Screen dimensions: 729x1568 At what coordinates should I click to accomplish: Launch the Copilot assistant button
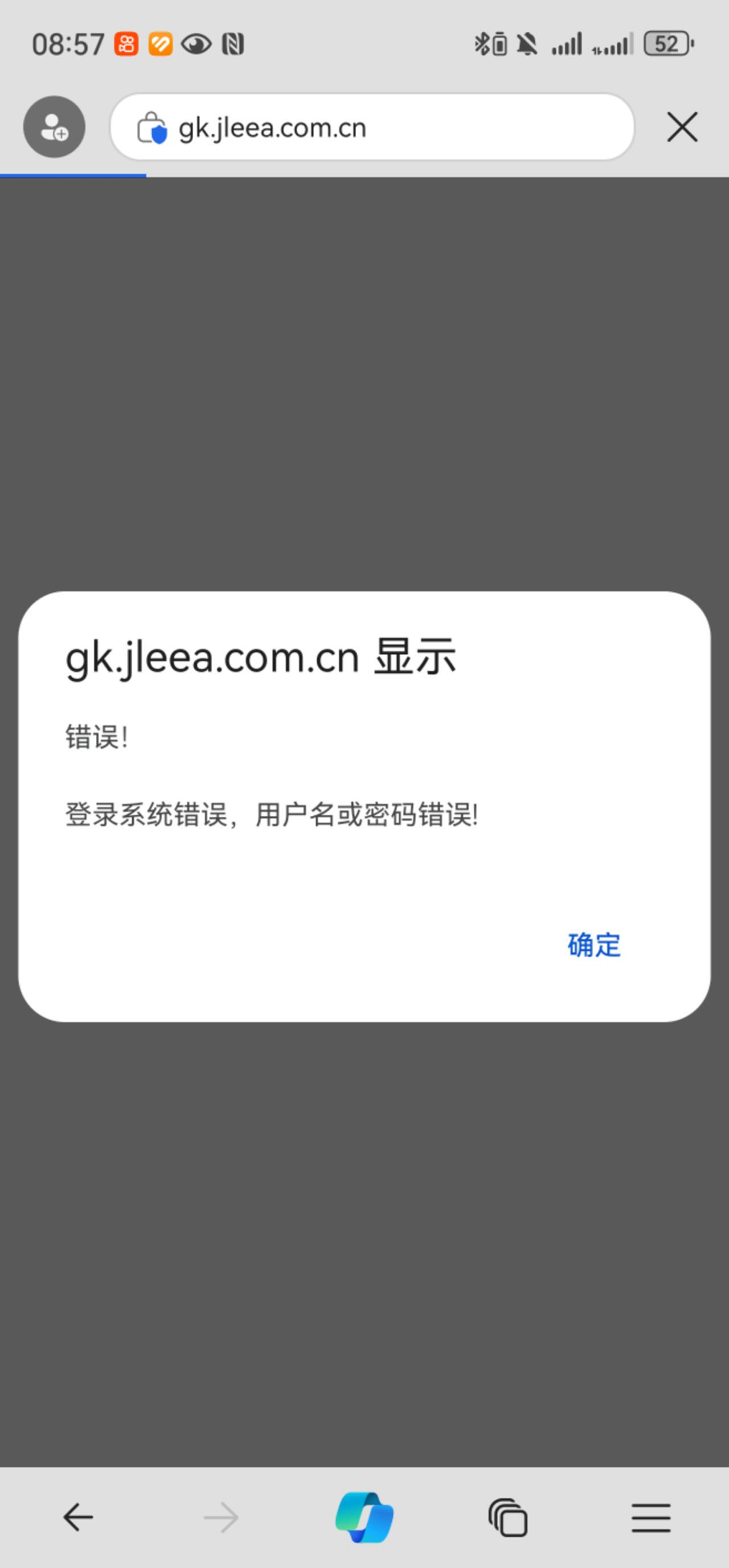point(364,1517)
